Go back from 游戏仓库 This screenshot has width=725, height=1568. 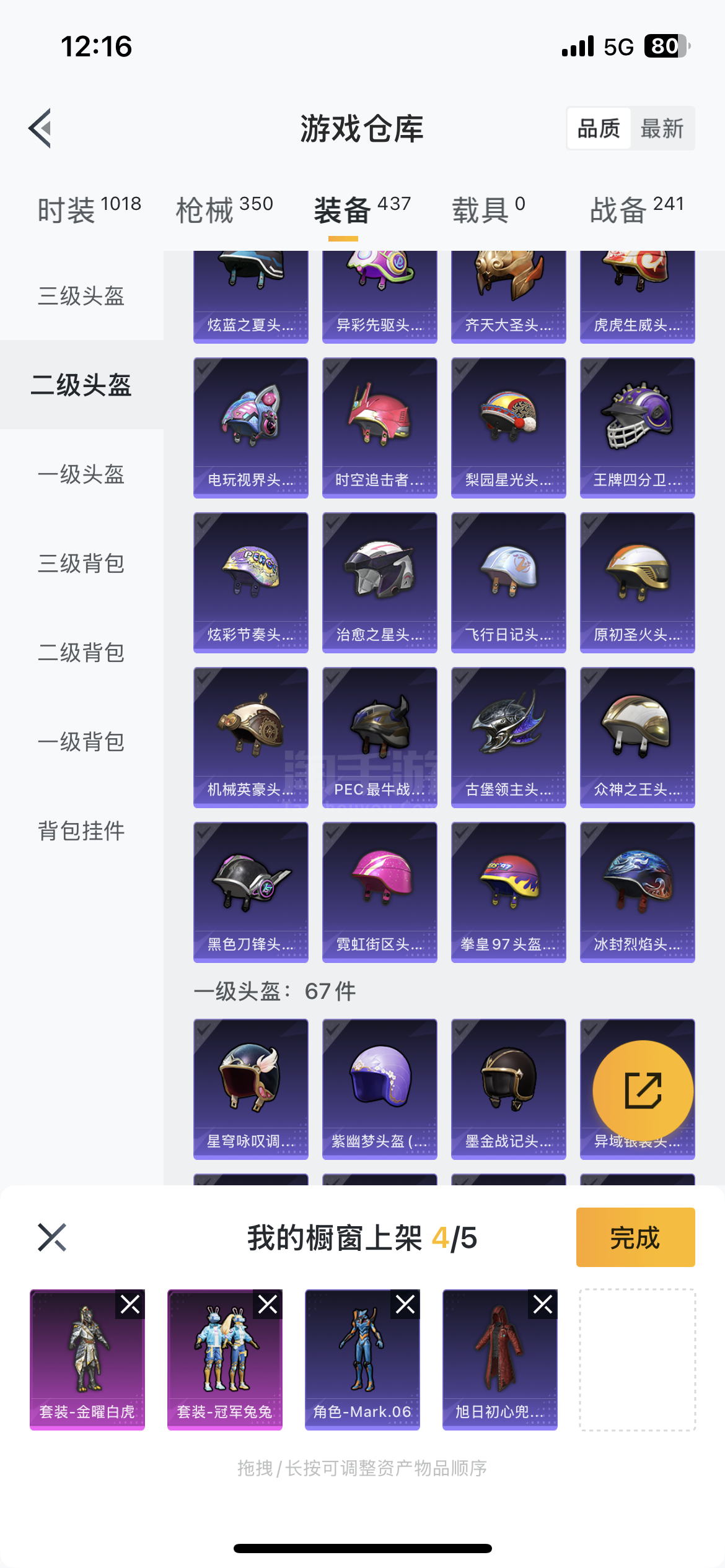pyautogui.click(x=40, y=128)
